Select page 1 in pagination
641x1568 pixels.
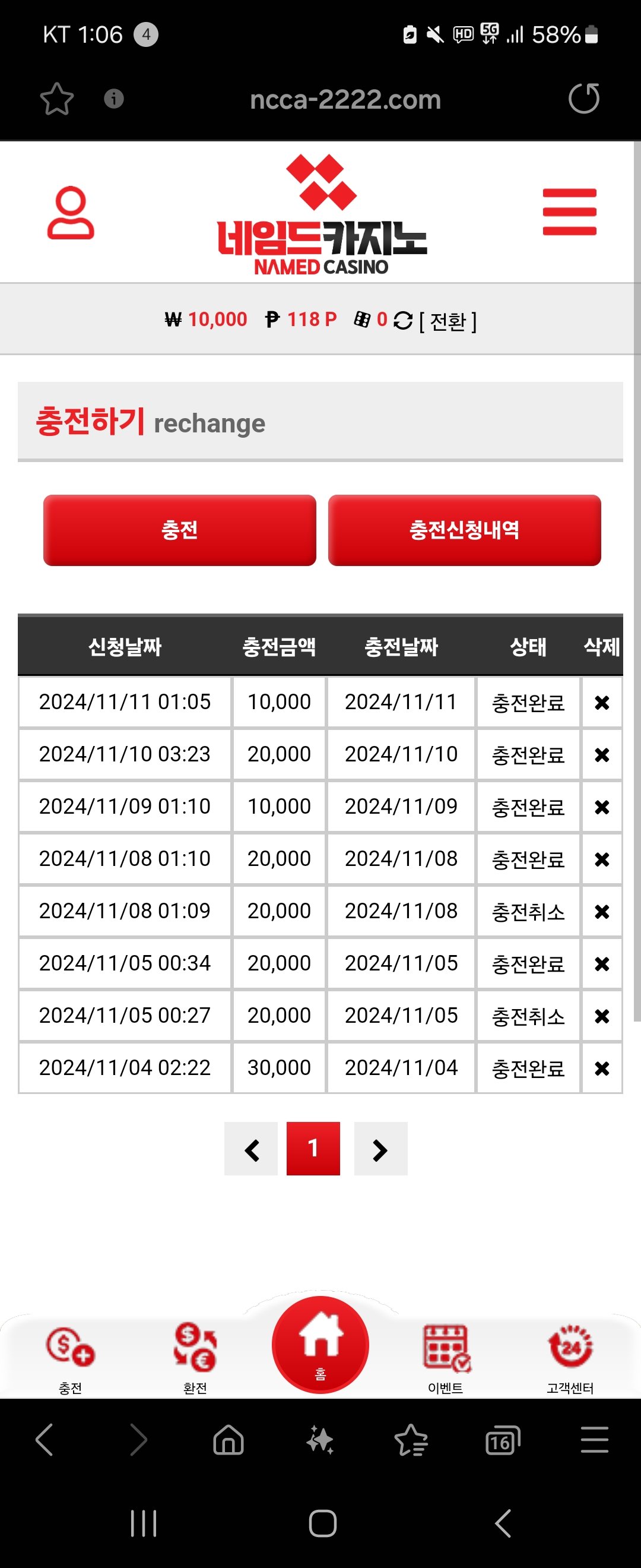point(313,1149)
